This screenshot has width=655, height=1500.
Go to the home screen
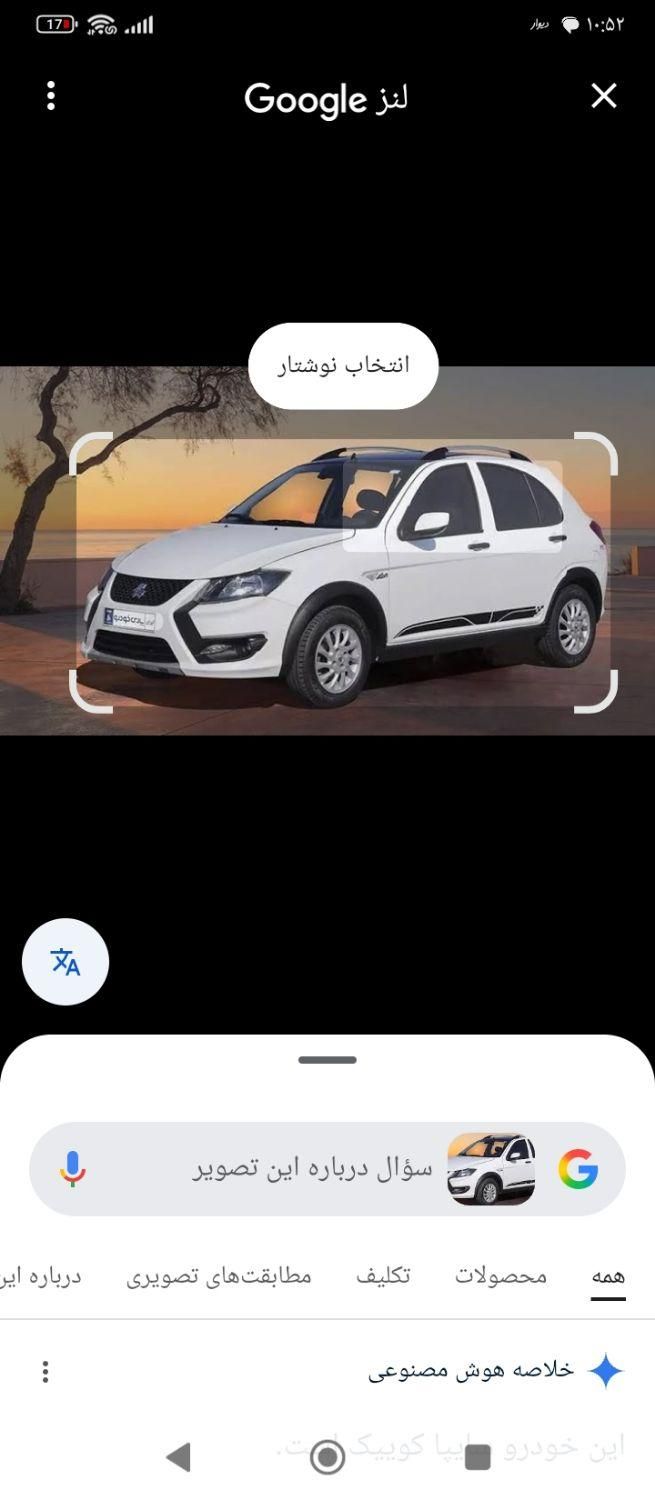pyautogui.click(x=327, y=1457)
